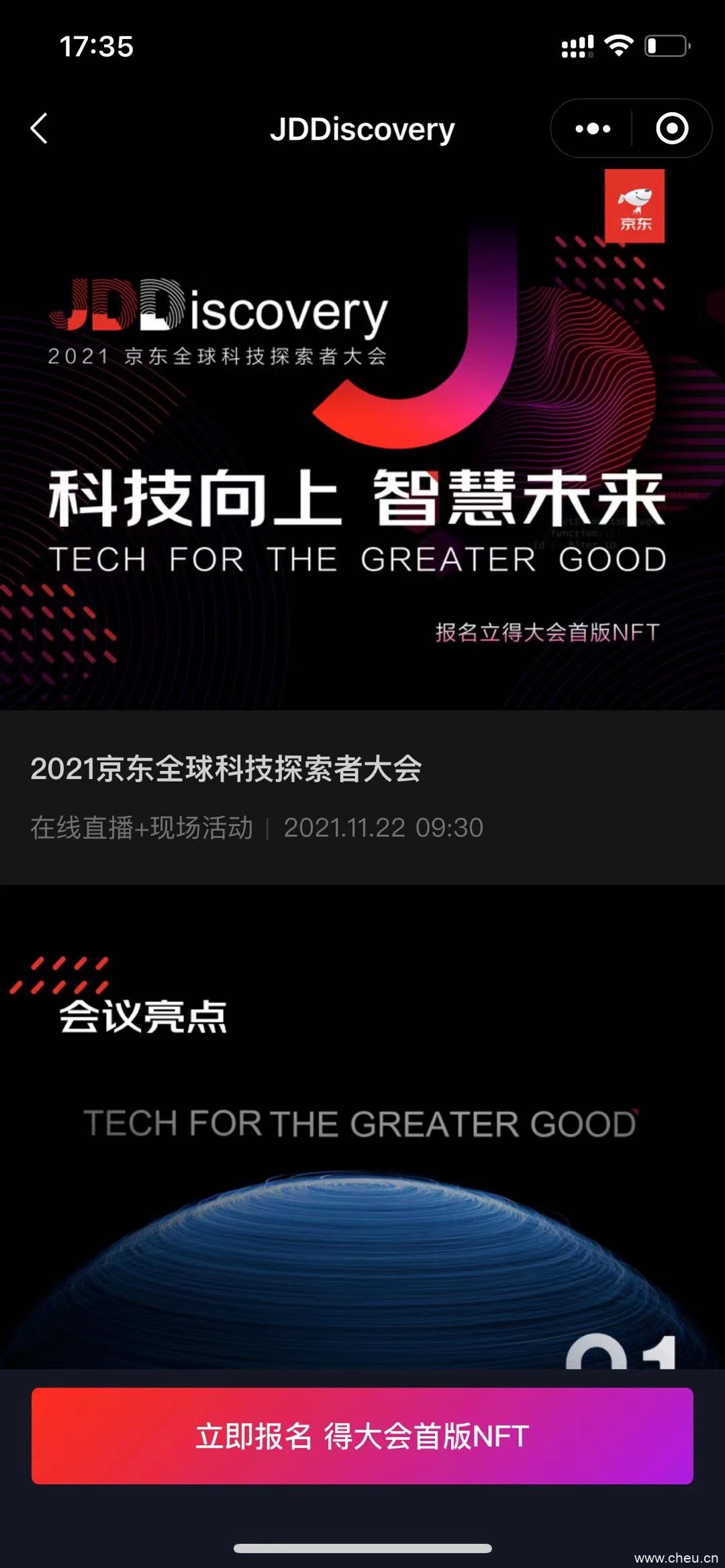The height and width of the screenshot is (1568, 725).
Task: Close the mini program with circle icon
Action: (x=672, y=128)
